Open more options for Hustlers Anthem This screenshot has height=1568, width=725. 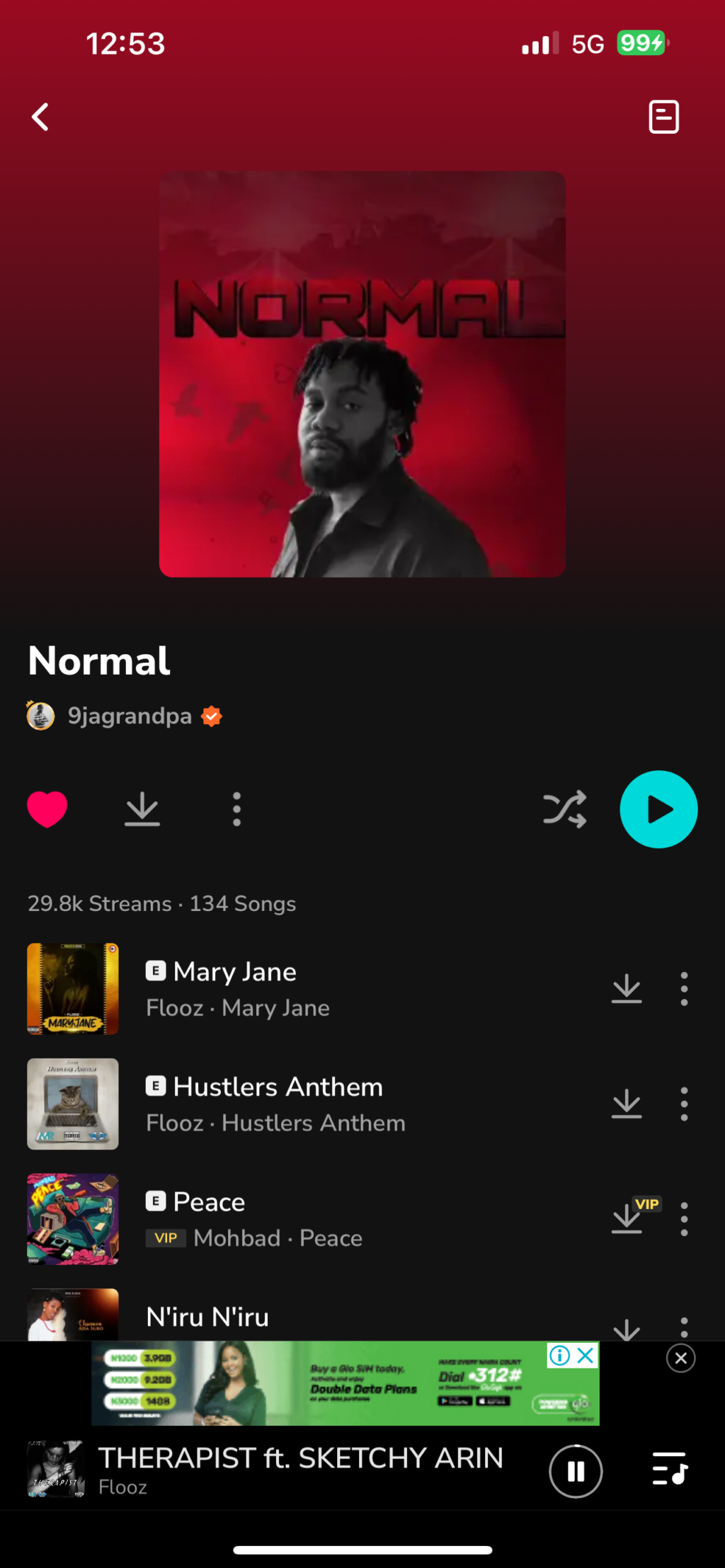[684, 1104]
